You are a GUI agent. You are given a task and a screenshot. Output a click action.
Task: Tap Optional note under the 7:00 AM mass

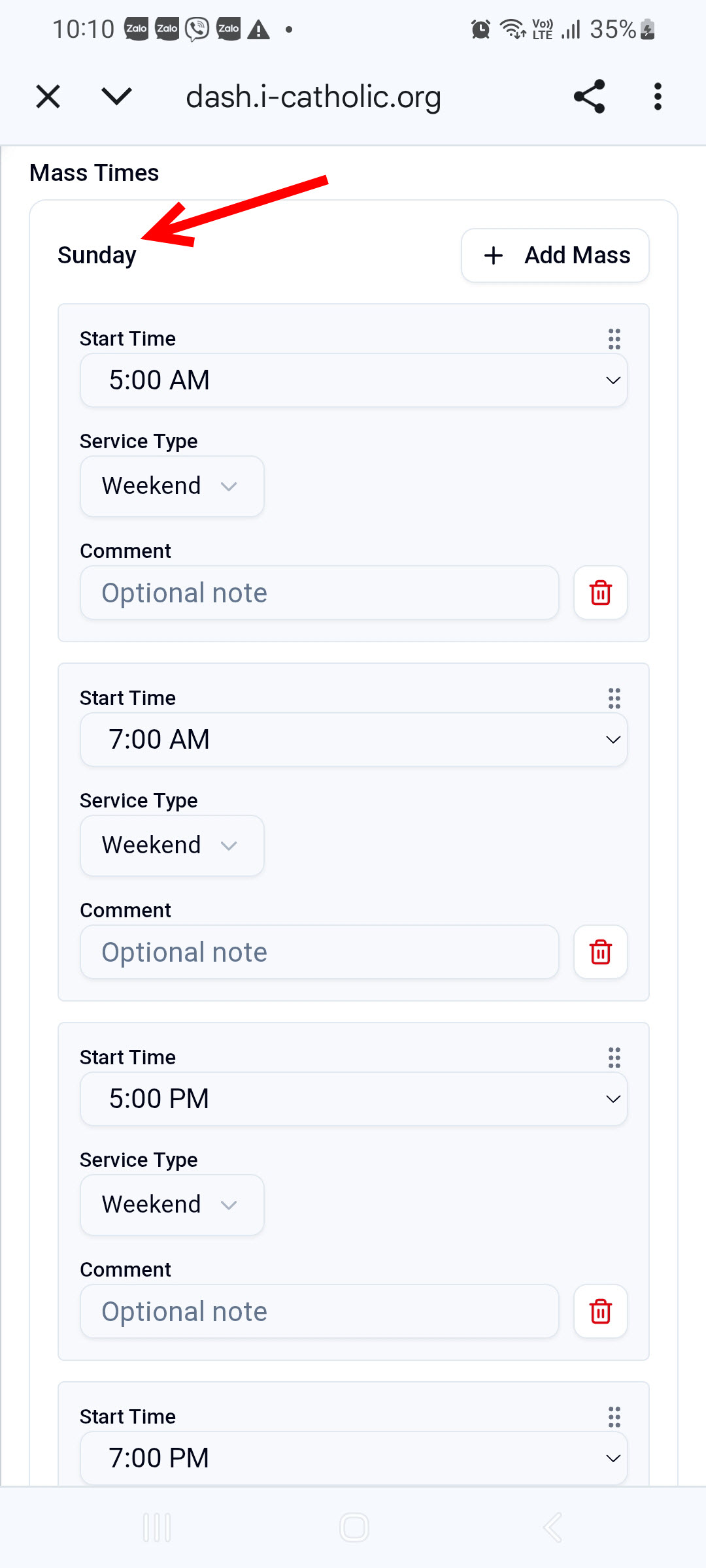point(319,952)
